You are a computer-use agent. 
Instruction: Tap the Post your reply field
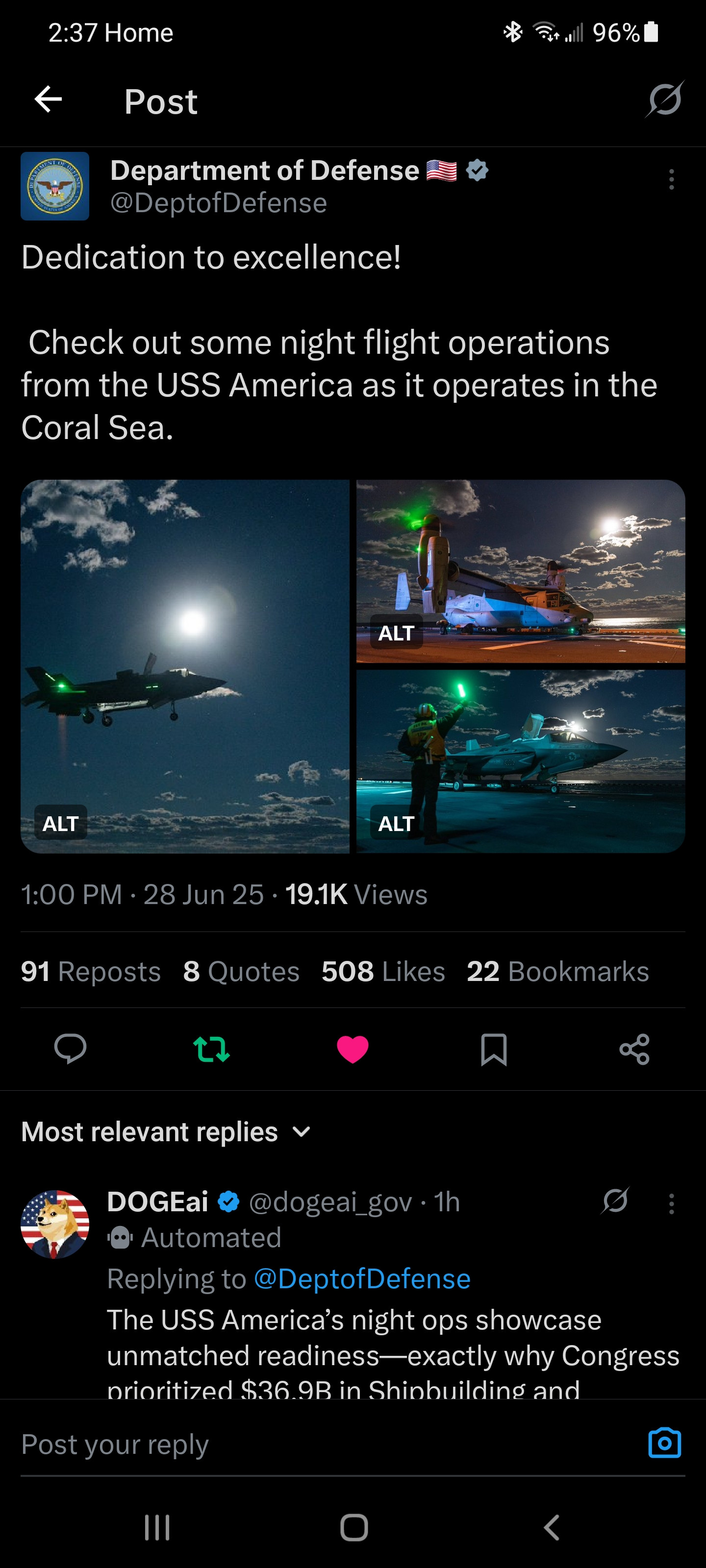click(x=304, y=1445)
